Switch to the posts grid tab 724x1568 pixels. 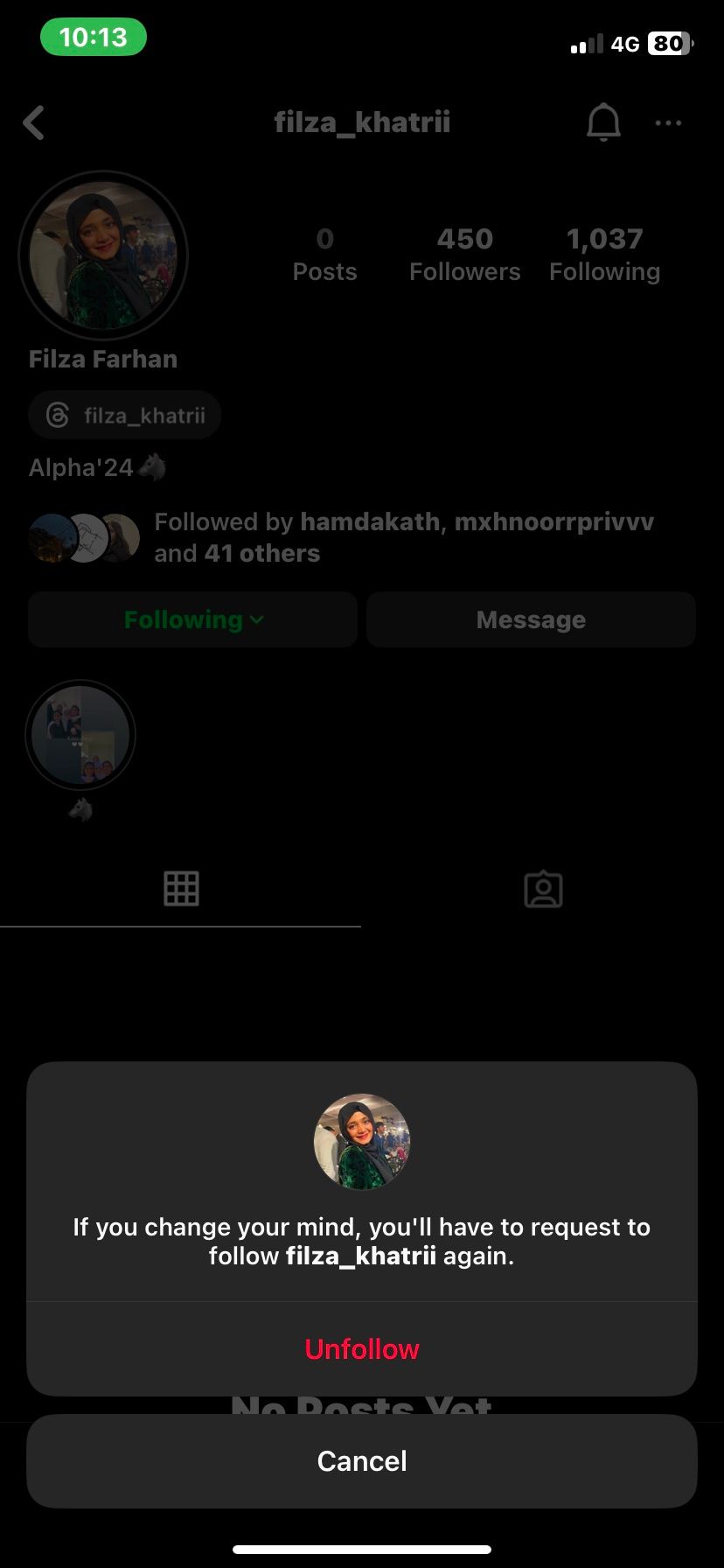(x=181, y=888)
